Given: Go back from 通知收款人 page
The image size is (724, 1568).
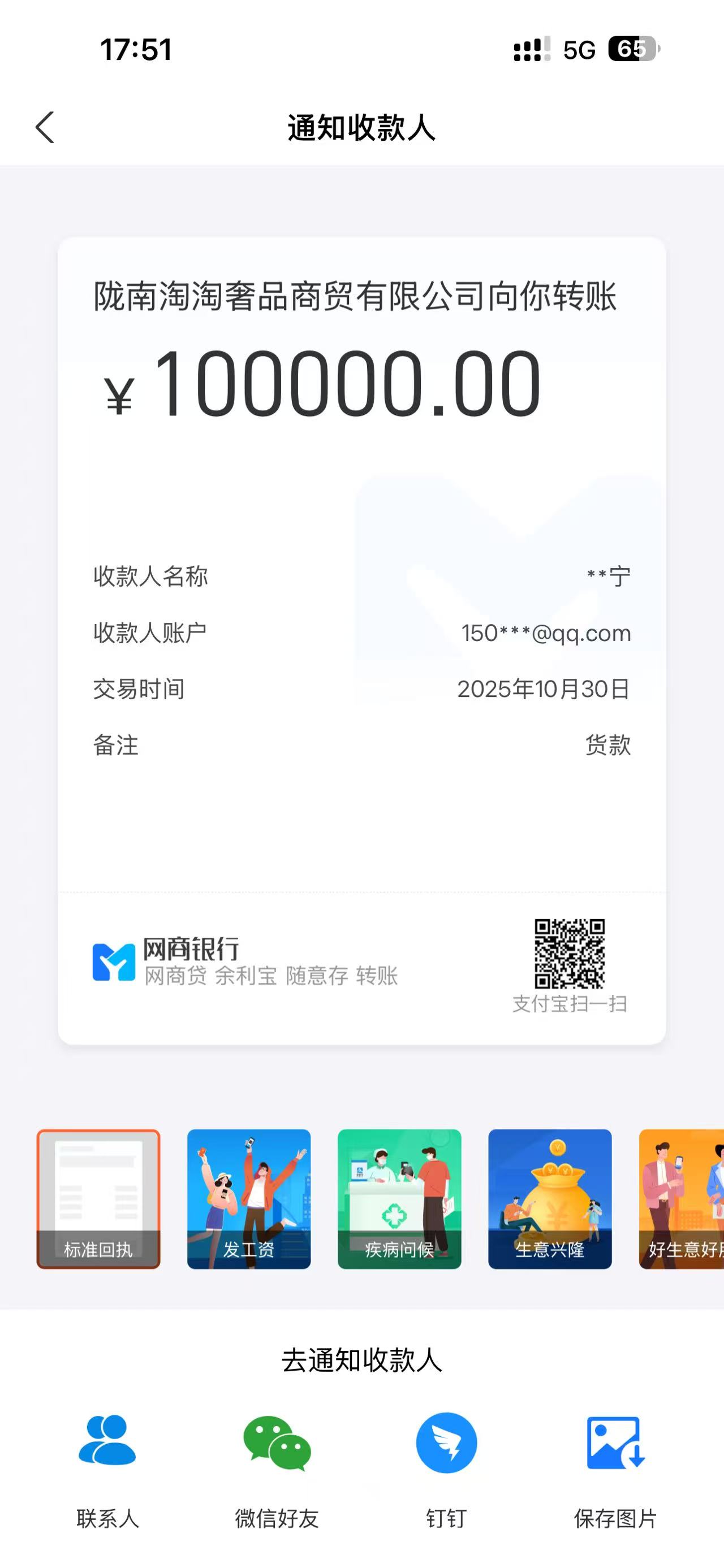Looking at the screenshot, I should tap(45, 127).
